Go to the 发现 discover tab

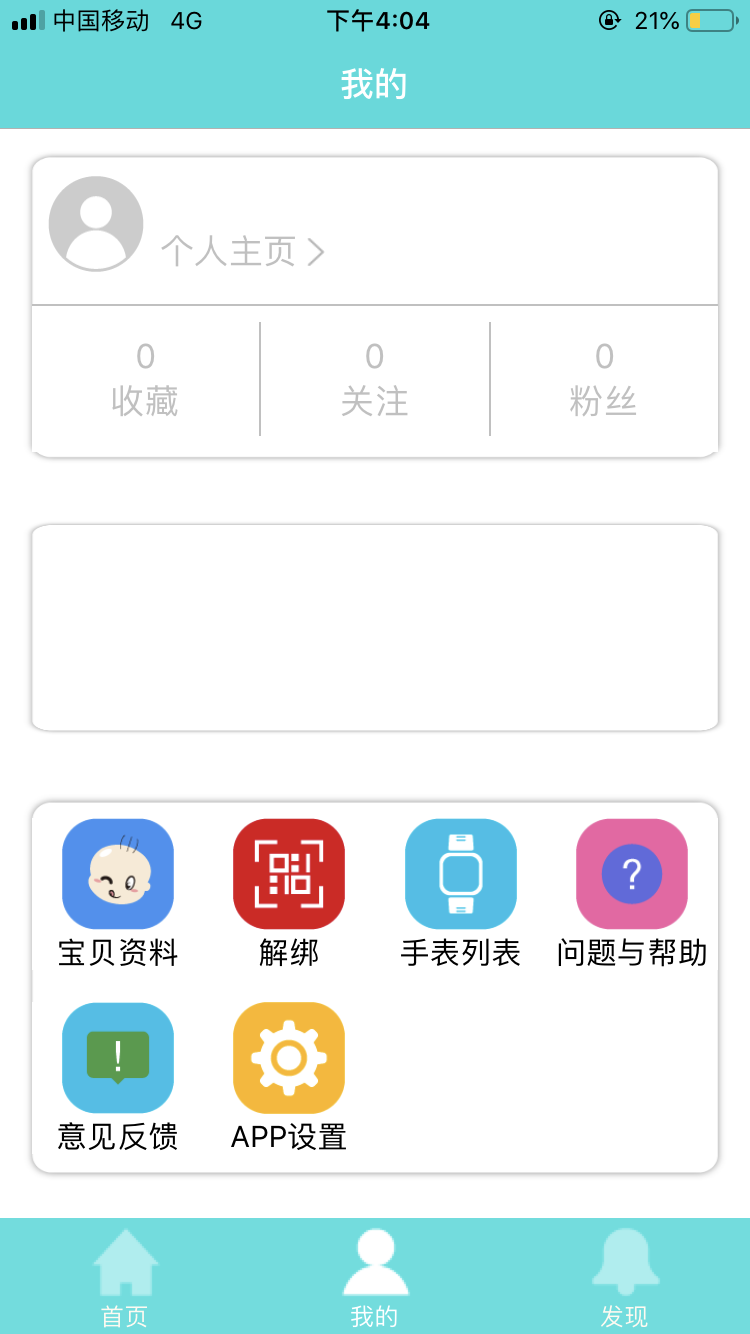coord(625,1277)
